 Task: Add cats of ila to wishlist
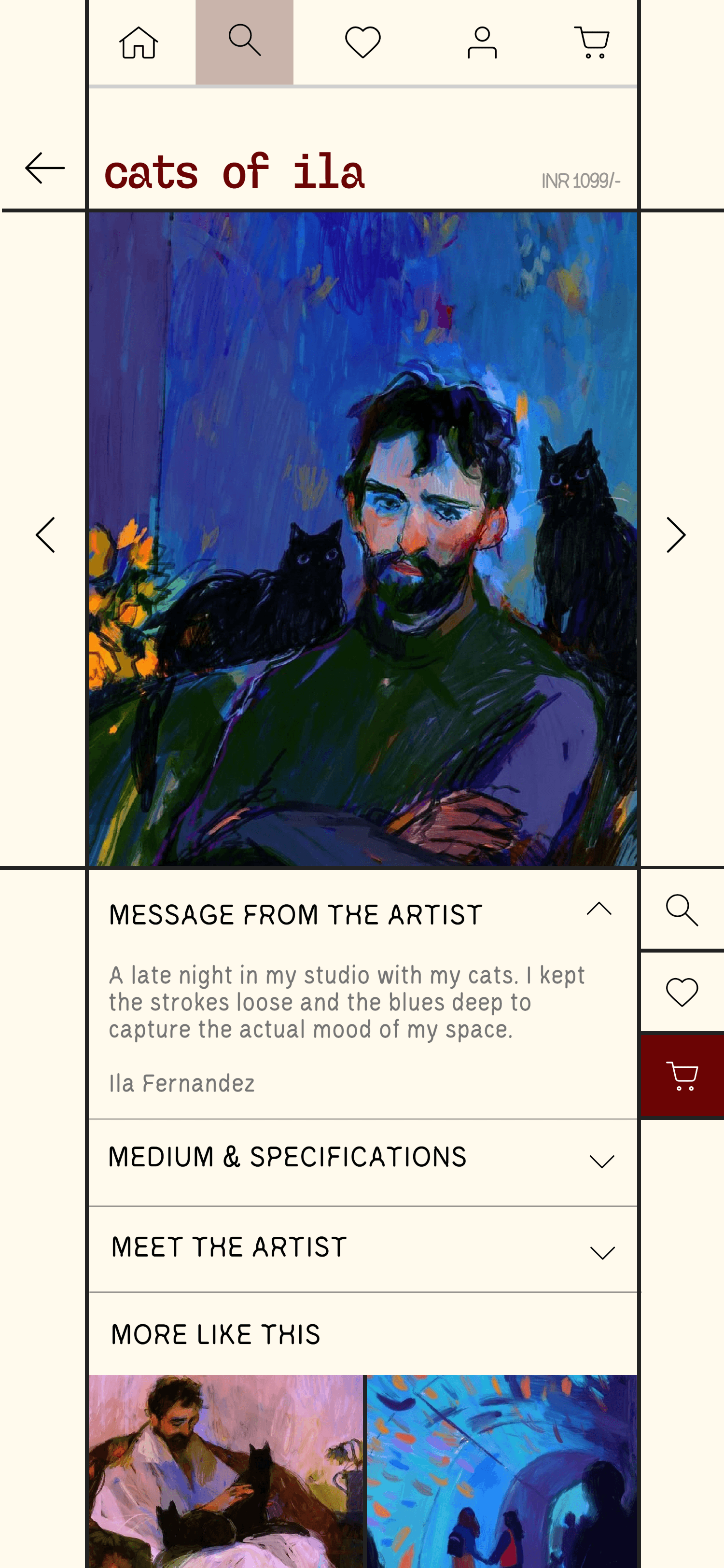click(682, 992)
